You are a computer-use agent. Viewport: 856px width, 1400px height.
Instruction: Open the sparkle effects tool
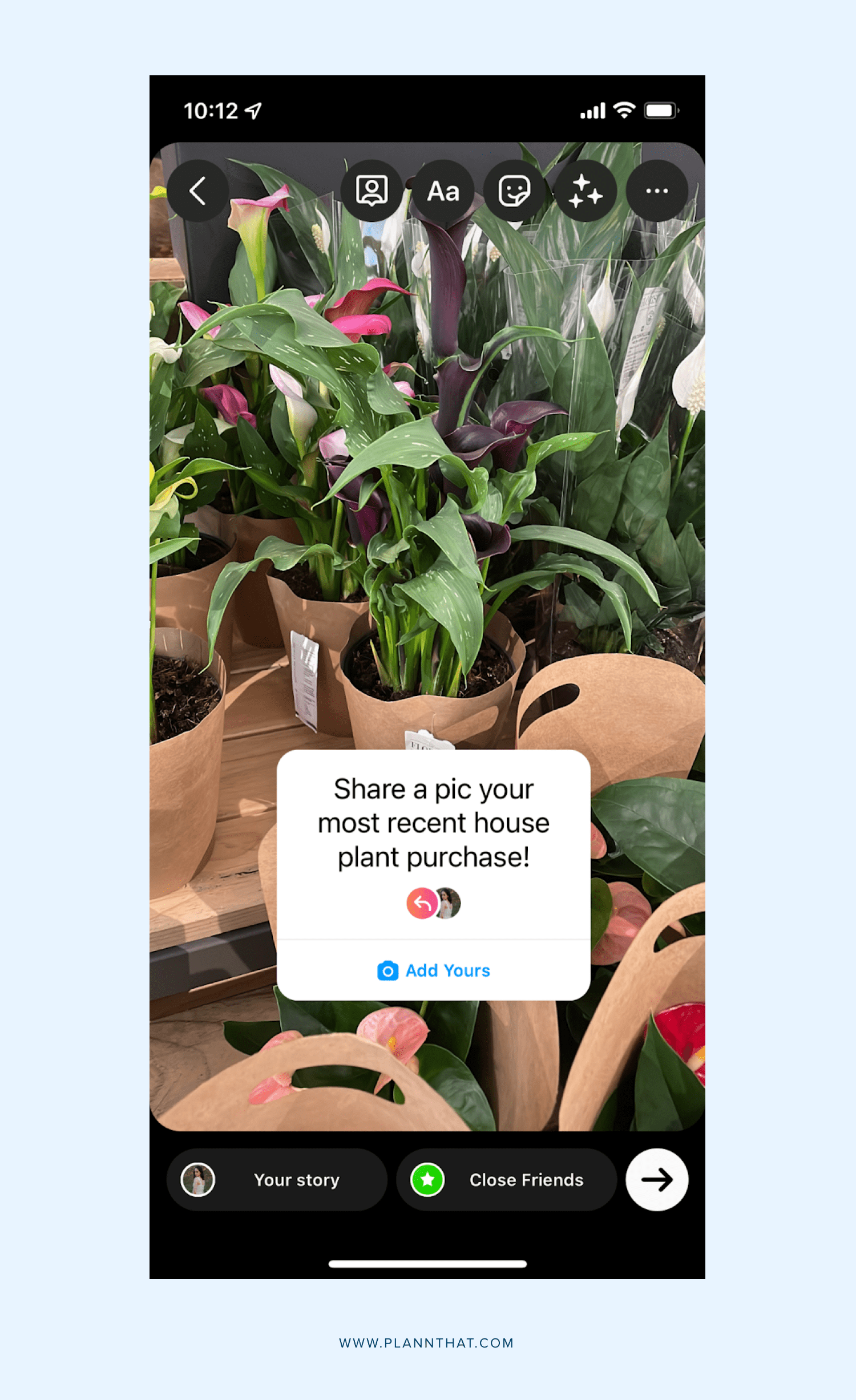point(586,191)
